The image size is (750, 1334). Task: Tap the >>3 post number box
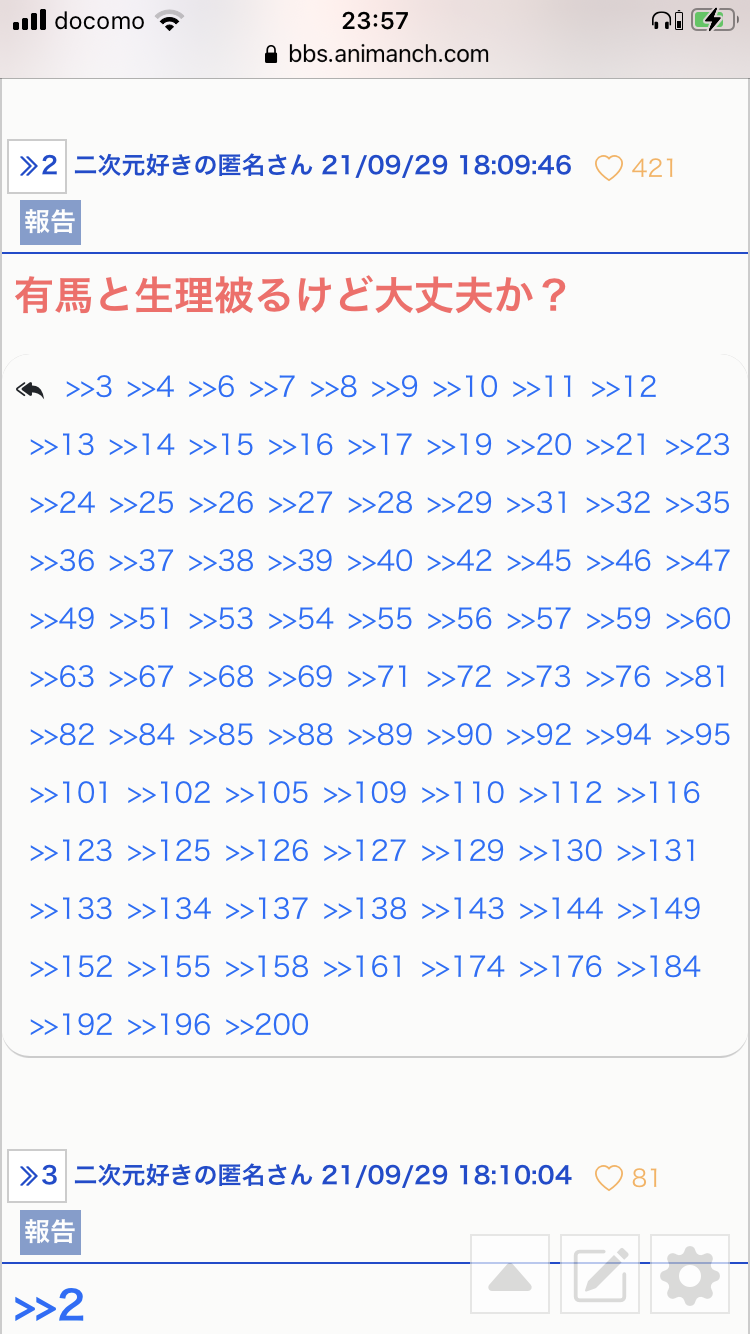[x=37, y=1176]
